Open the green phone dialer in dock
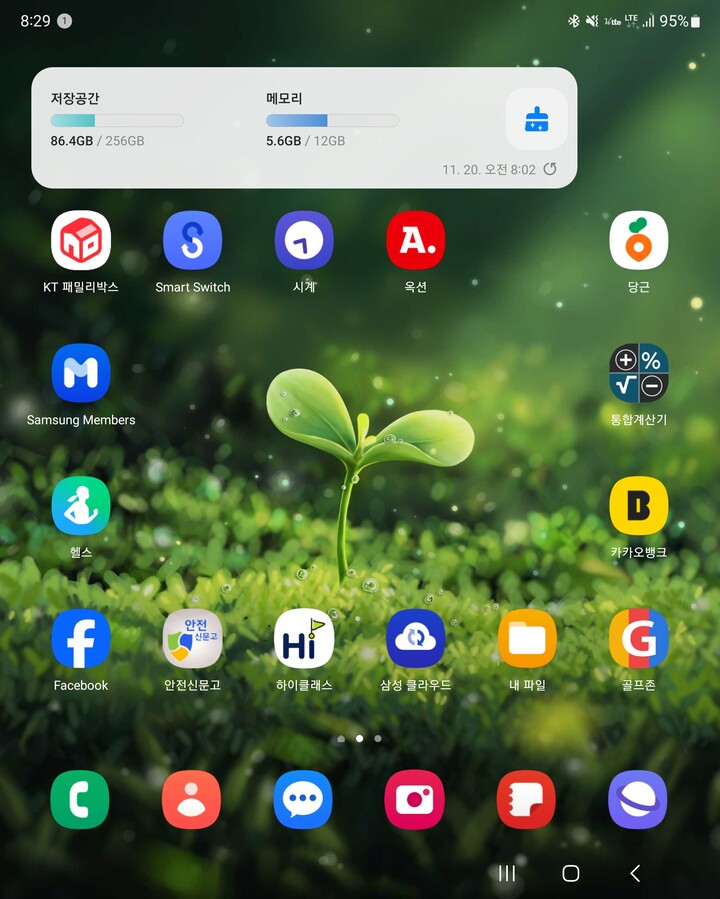The height and width of the screenshot is (899, 720). click(x=80, y=800)
